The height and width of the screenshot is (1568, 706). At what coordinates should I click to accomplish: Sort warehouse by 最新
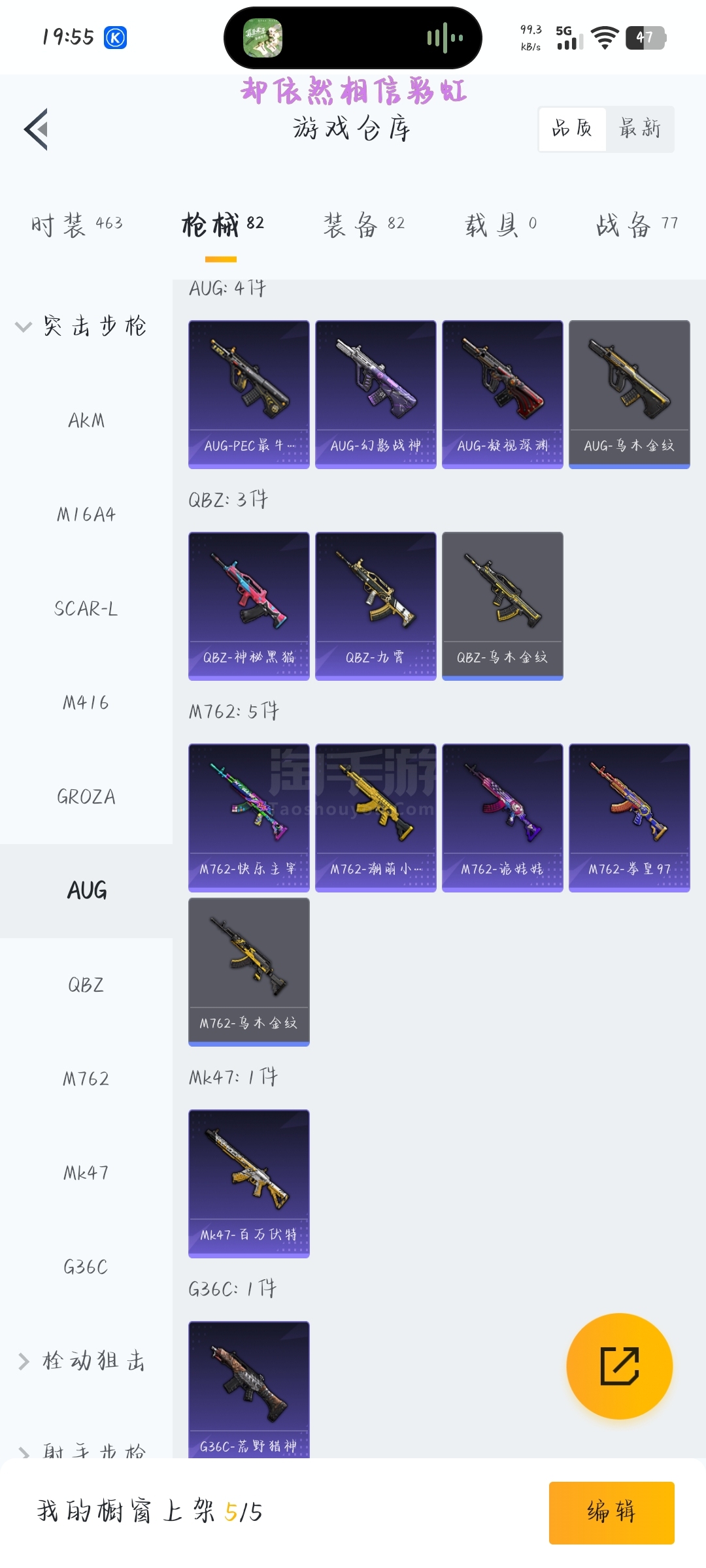tap(640, 129)
